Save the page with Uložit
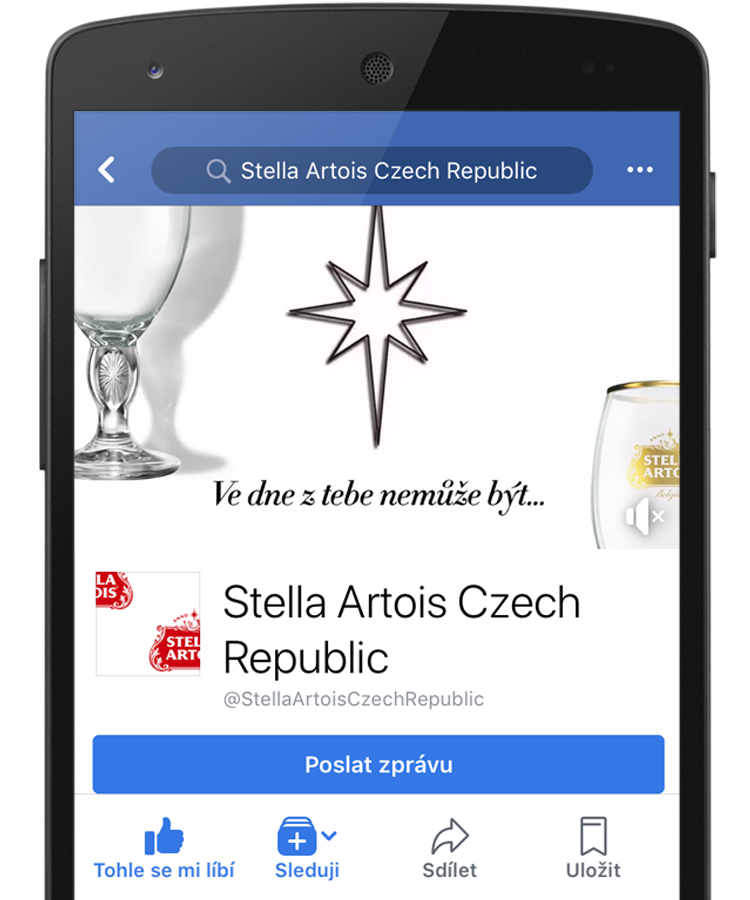 [x=593, y=849]
